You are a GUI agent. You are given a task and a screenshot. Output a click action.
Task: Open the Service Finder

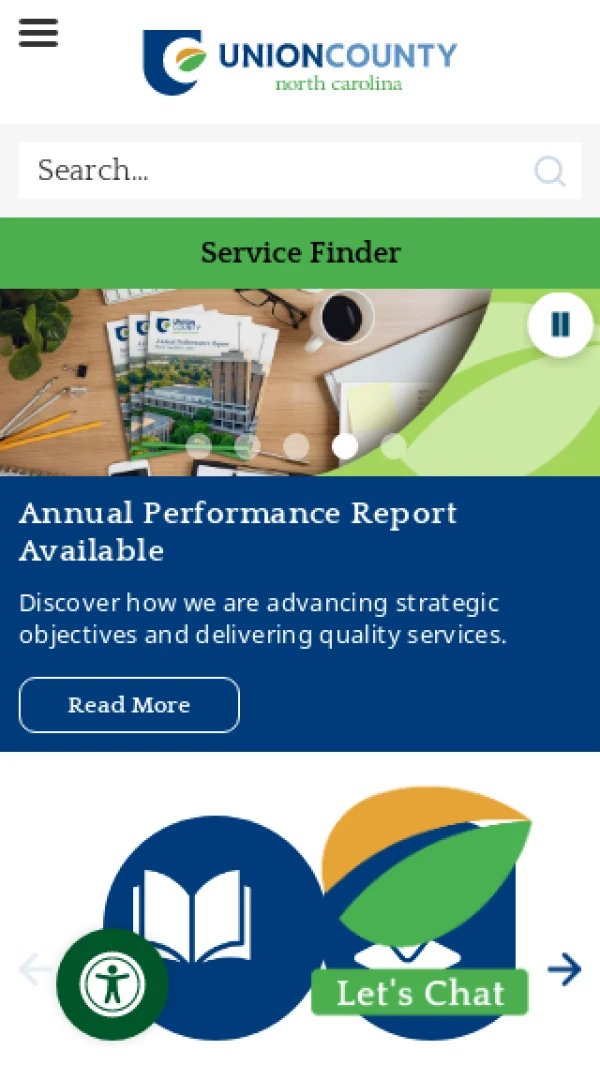coord(300,253)
